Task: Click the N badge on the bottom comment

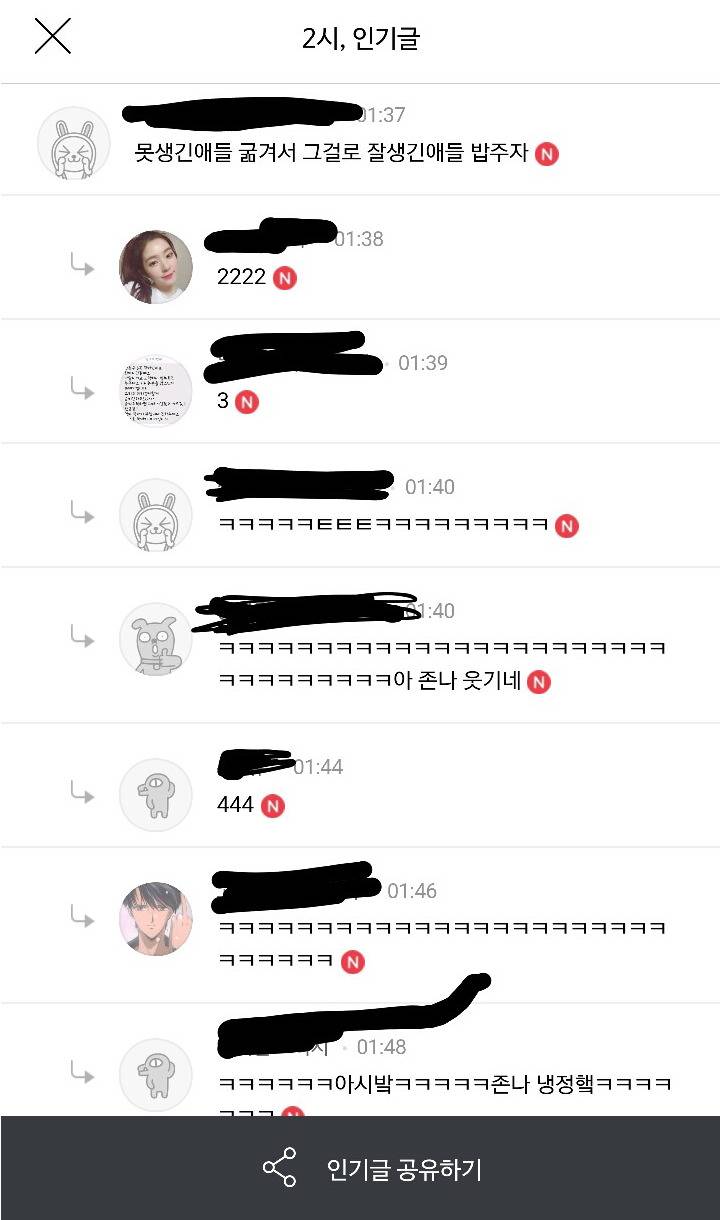Action: pos(292,1113)
